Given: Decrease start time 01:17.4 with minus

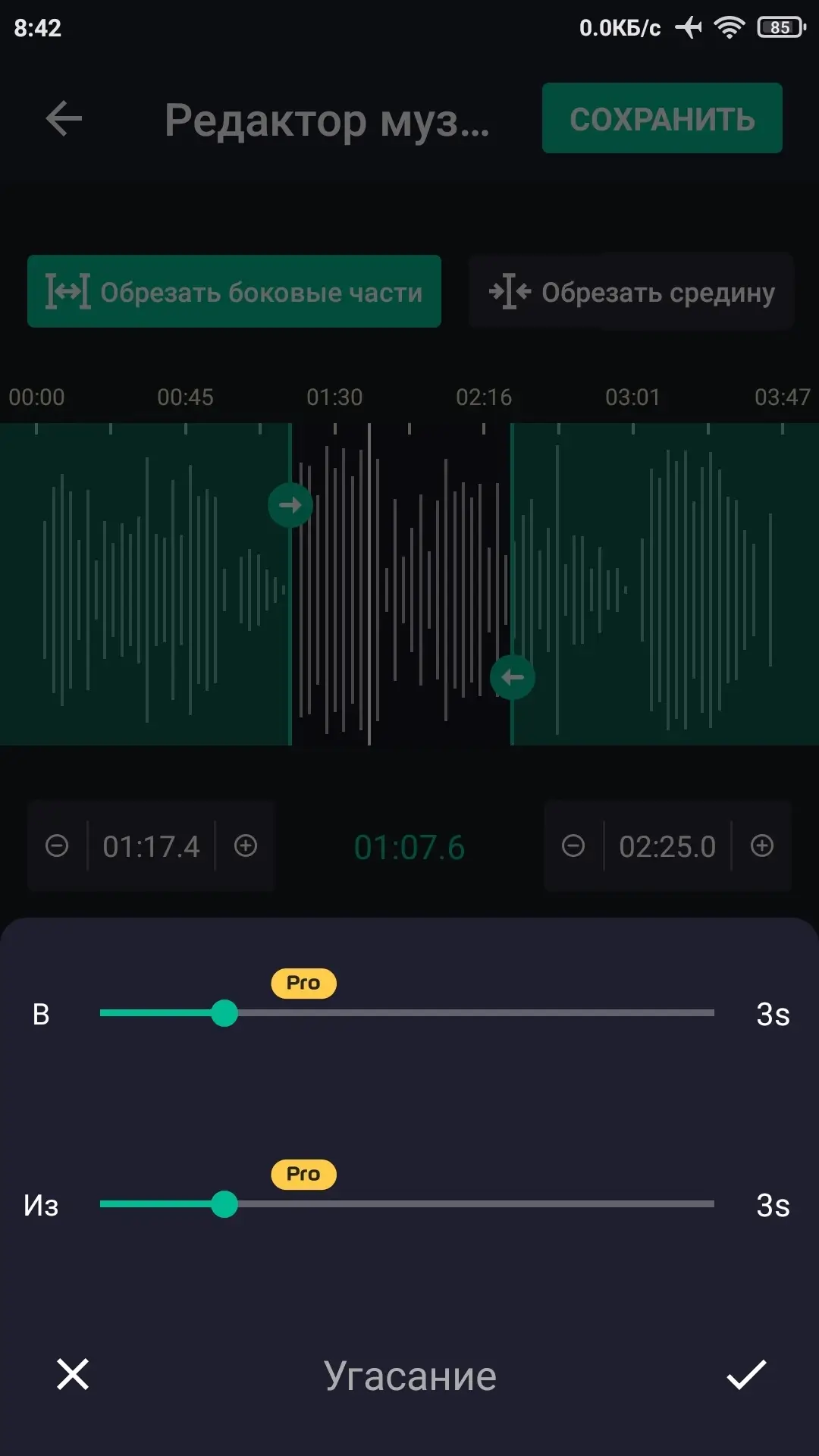Looking at the screenshot, I should (57, 846).
